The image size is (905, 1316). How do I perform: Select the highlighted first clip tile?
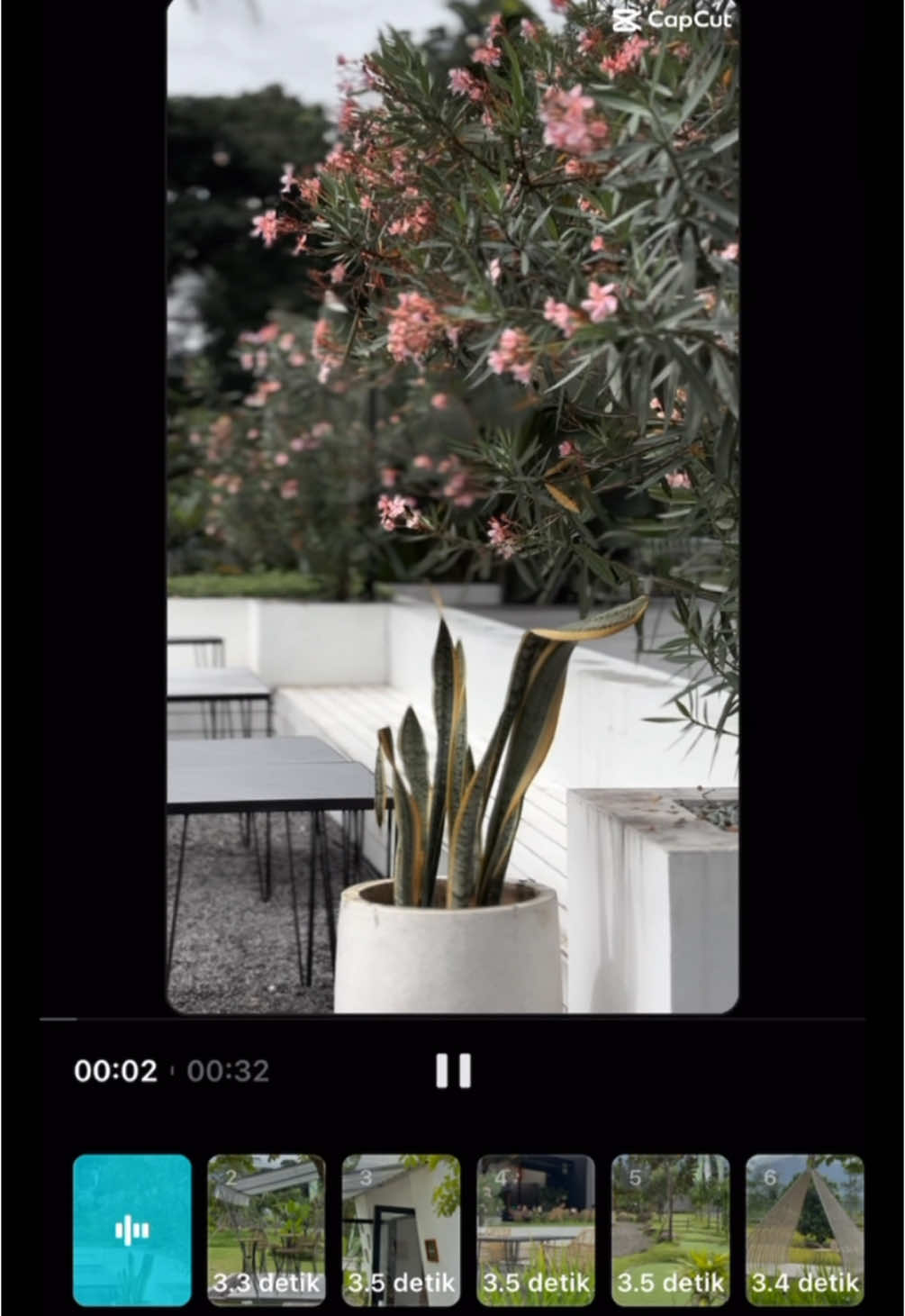click(132, 1230)
